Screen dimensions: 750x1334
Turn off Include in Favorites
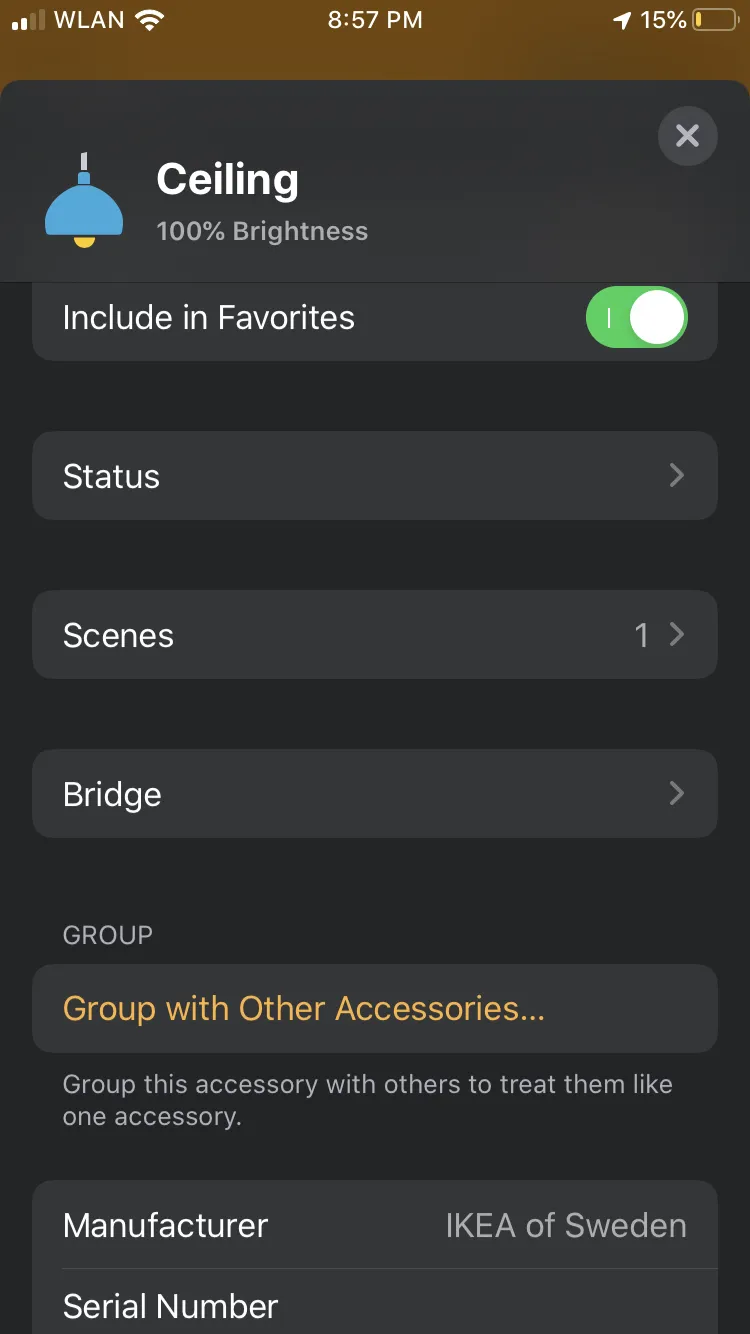(x=636, y=318)
